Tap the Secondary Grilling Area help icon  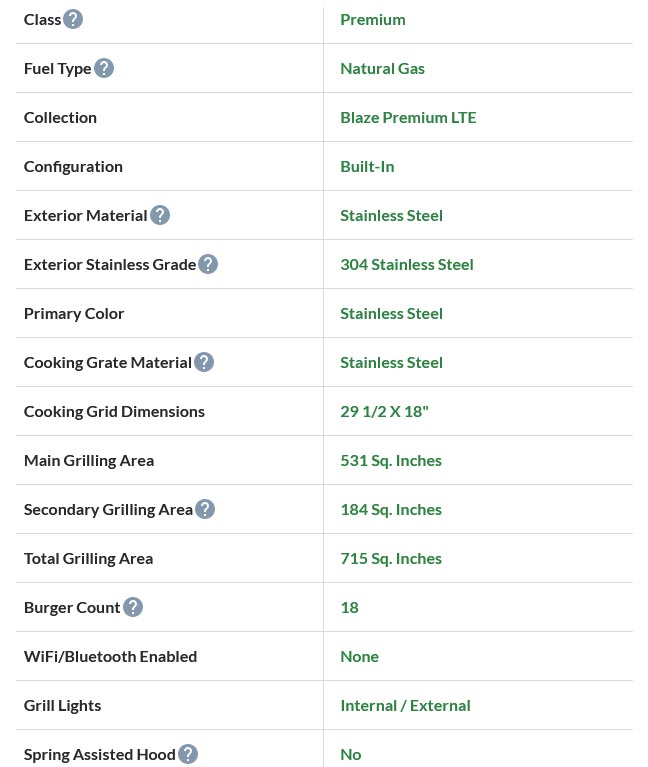coord(205,509)
